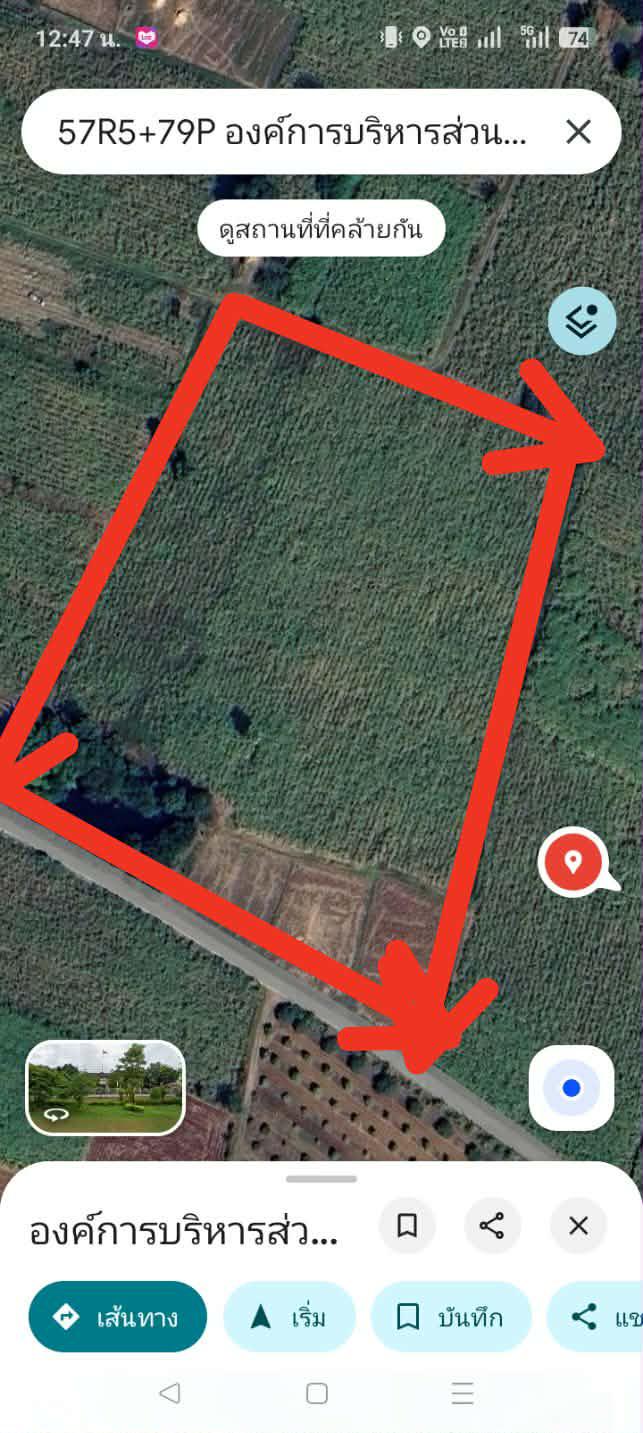The width and height of the screenshot is (643, 1433).
Task: Start navigation with the เริ่ม button
Action: (x=289, y=1317)
